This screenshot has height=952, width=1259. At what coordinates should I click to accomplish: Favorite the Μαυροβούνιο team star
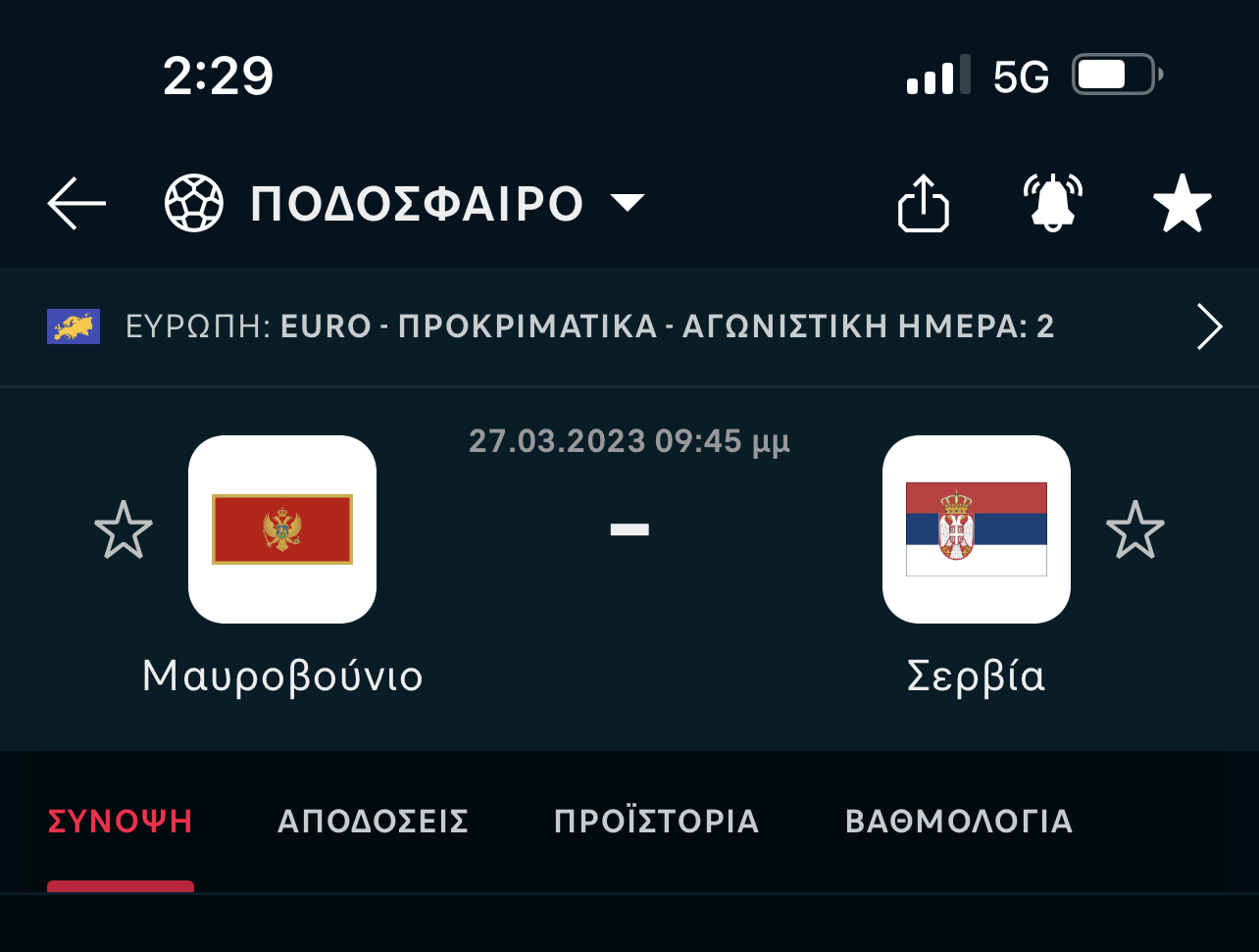(x=124, y=529)
